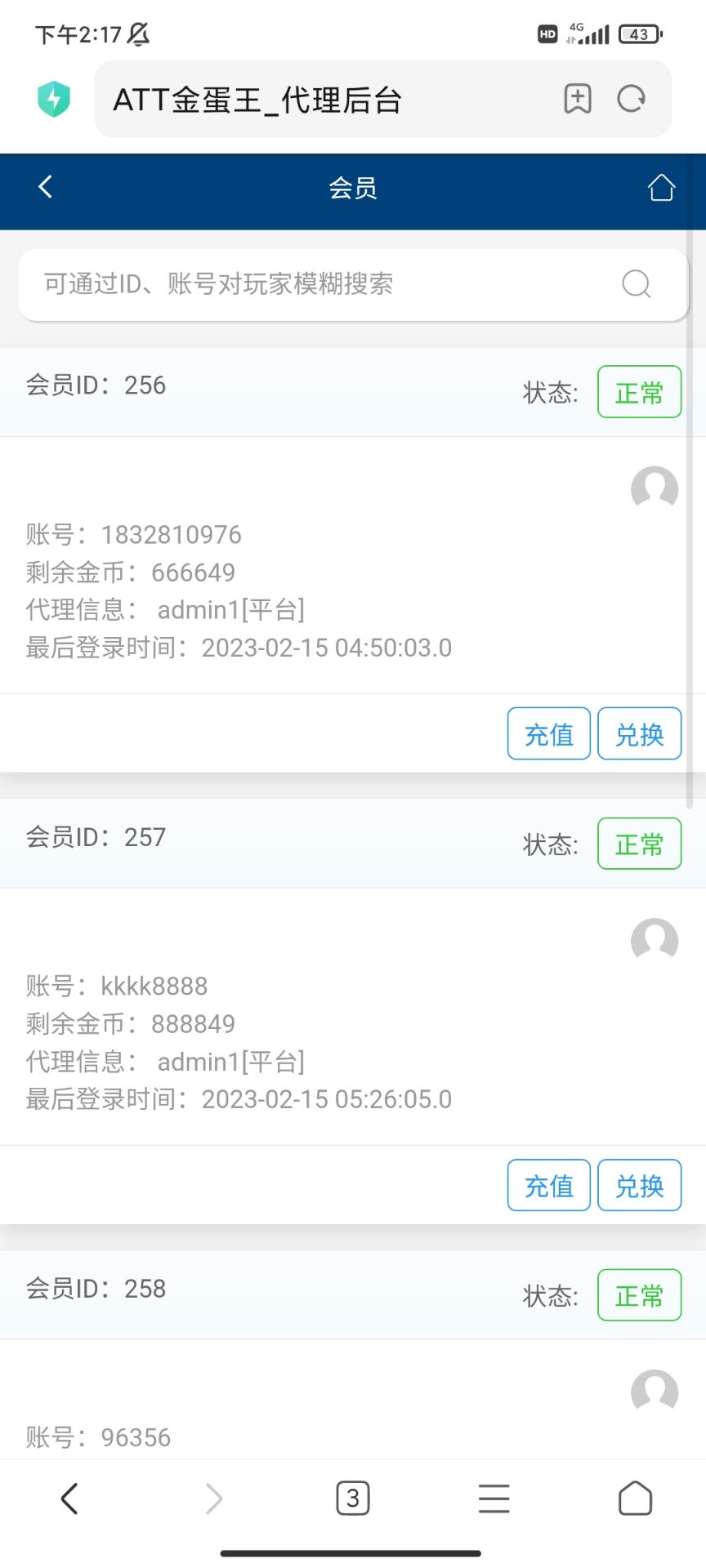Open the home icon in the header

coord(661,188)
